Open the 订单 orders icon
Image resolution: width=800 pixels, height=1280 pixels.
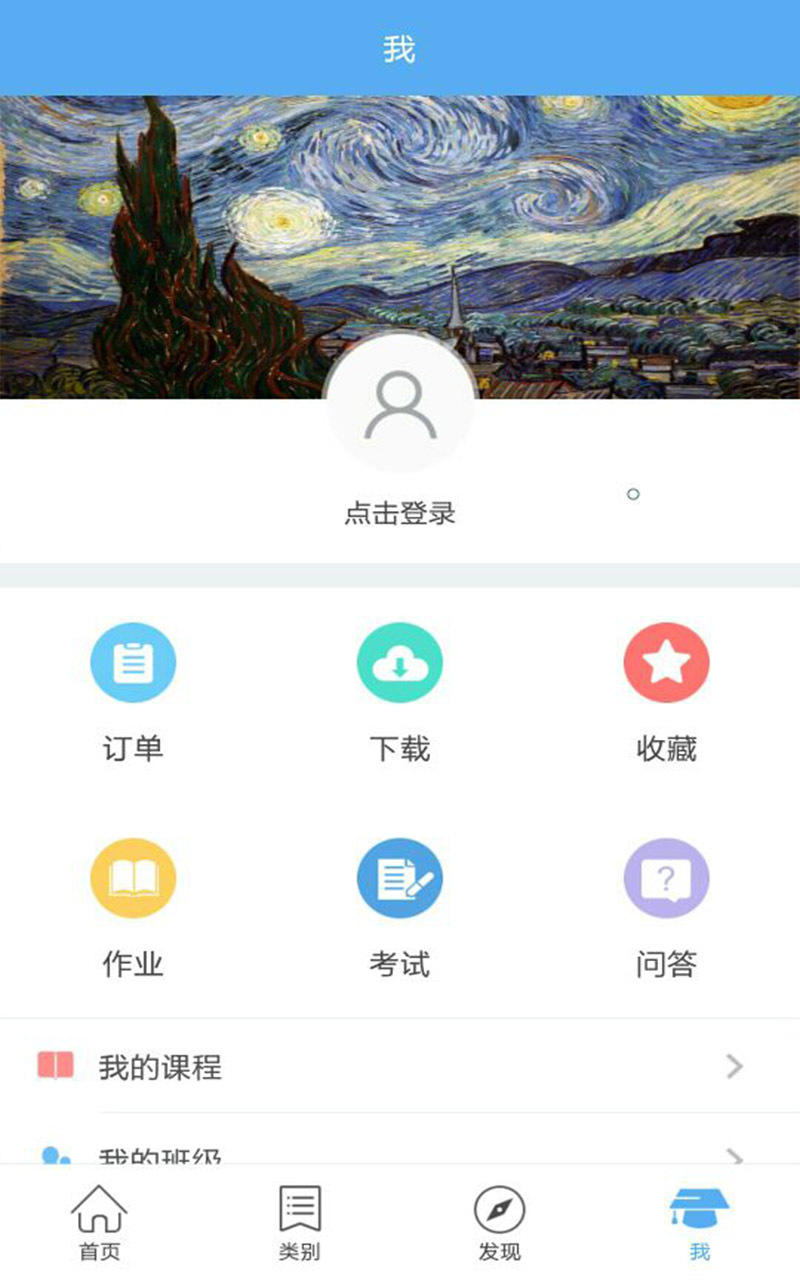132,662
